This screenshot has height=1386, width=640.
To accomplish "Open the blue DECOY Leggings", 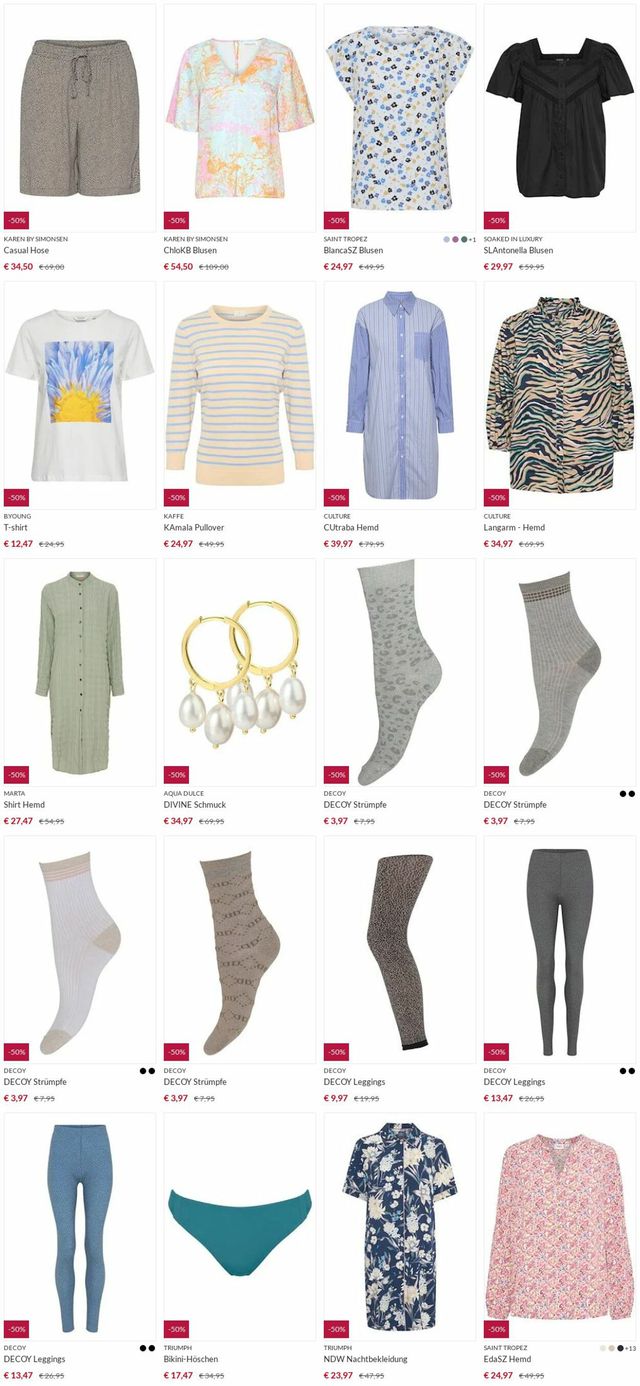I will point(80,1227).
